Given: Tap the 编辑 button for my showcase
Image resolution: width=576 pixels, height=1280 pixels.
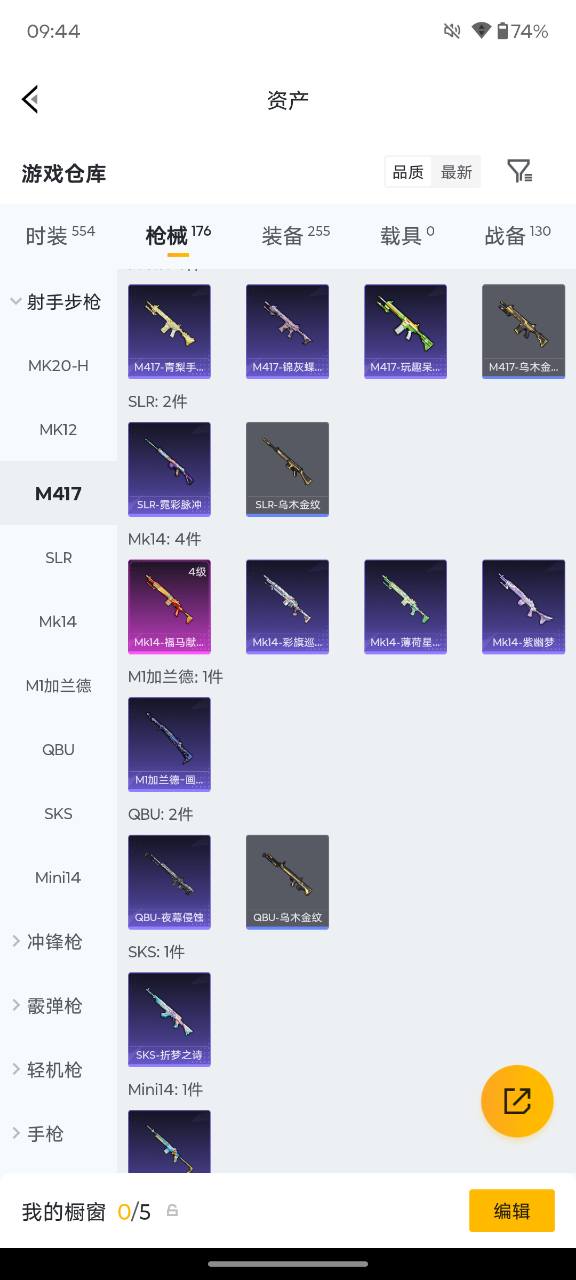Looking at the screenshot, I should pyautogui.click(x=511, y=1210).
